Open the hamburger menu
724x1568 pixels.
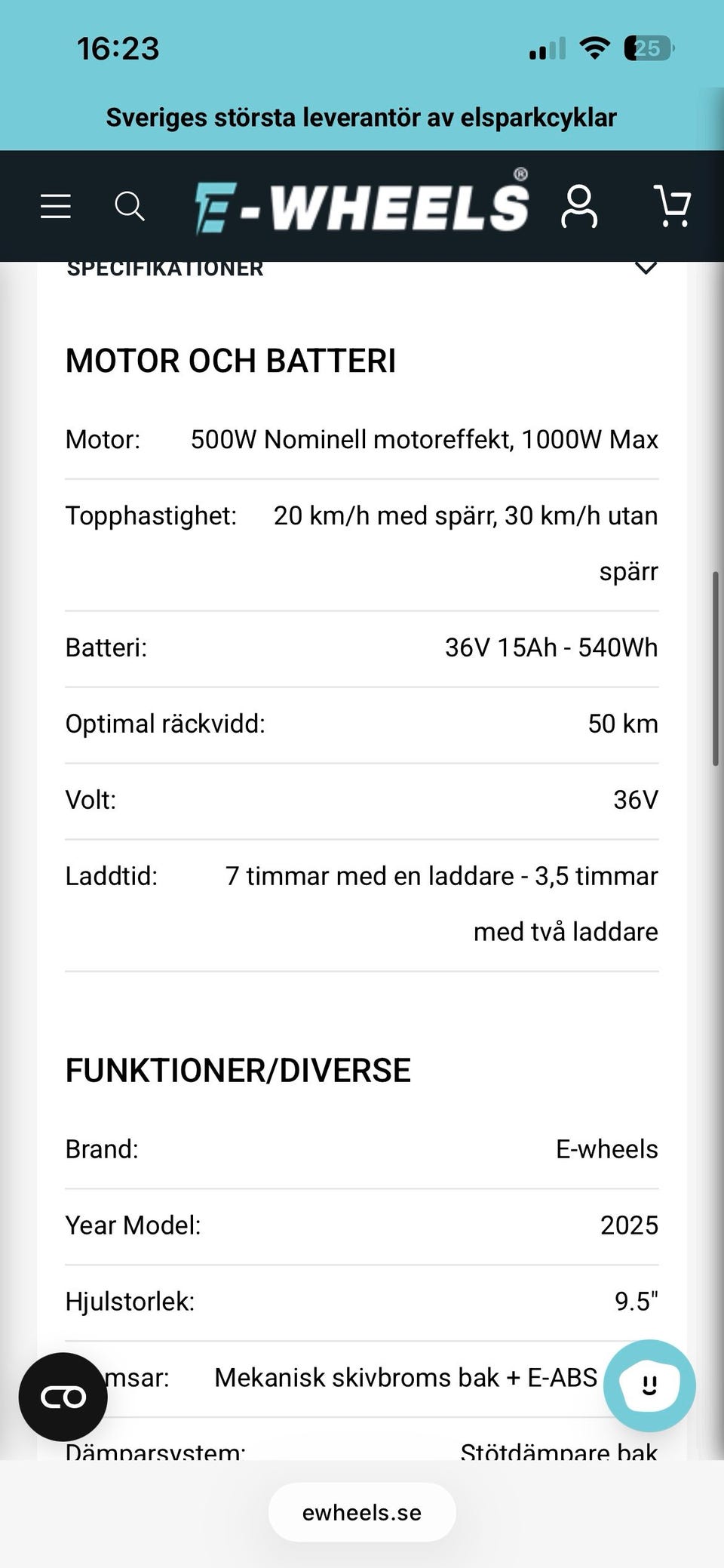[56, 206]
